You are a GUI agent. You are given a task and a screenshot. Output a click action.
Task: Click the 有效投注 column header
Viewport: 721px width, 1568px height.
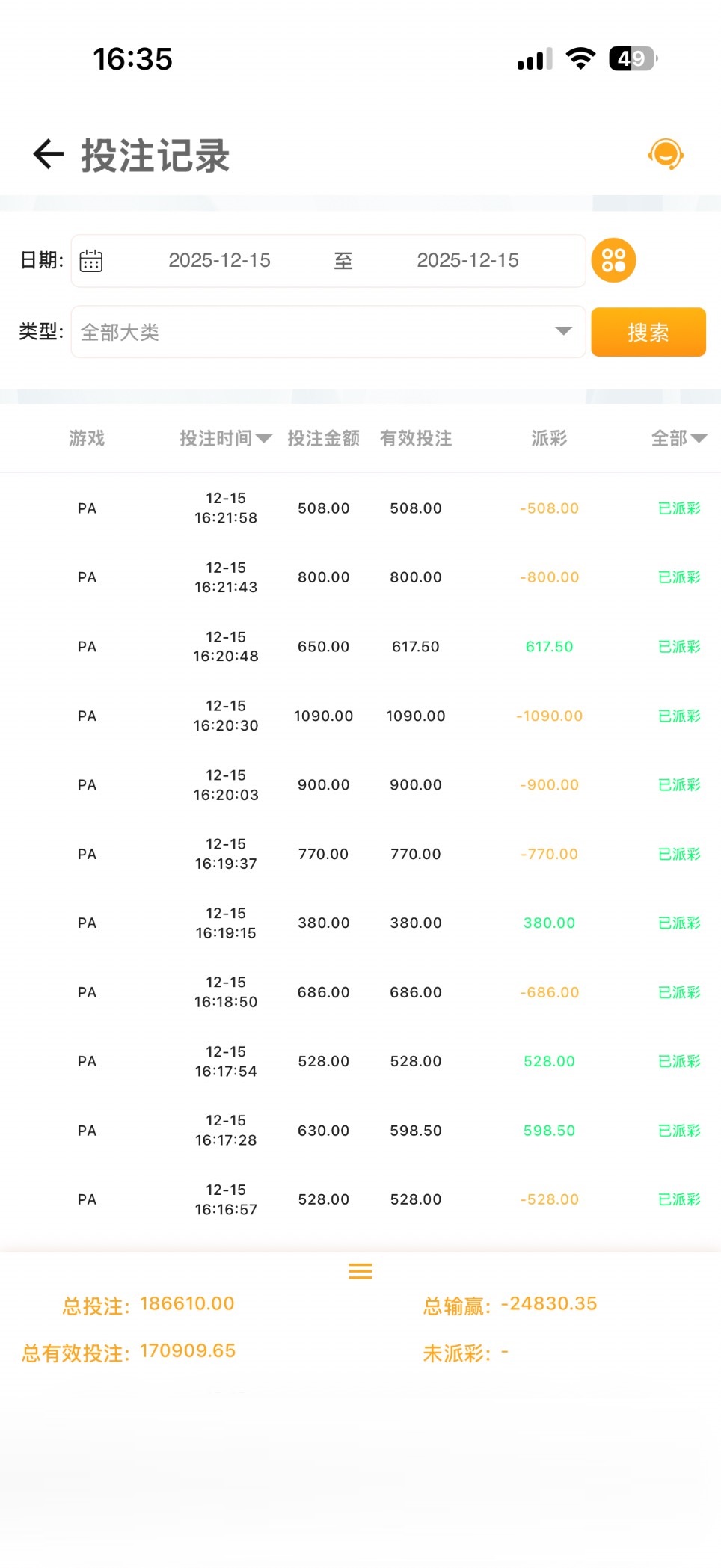[417, 439]
